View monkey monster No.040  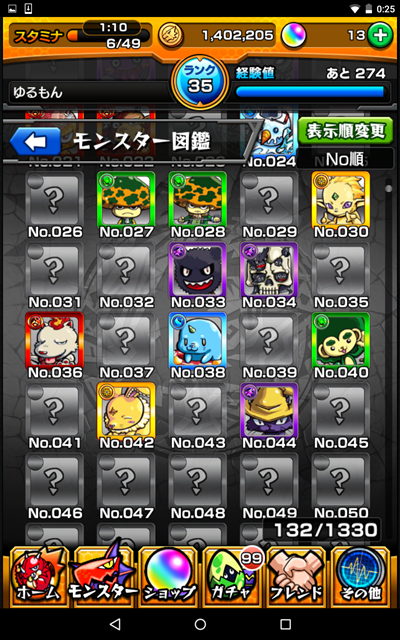point(341,341)
